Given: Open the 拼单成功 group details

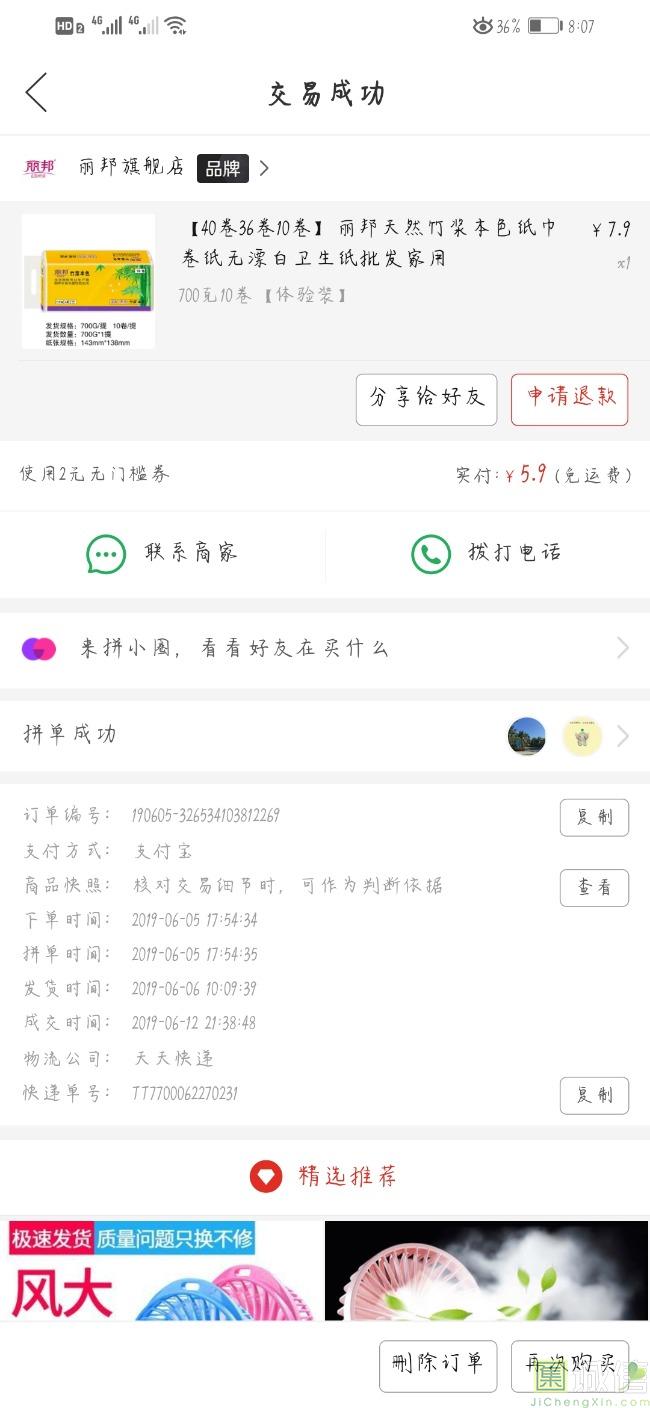Looking at the screenshot, I should (325, 735).
